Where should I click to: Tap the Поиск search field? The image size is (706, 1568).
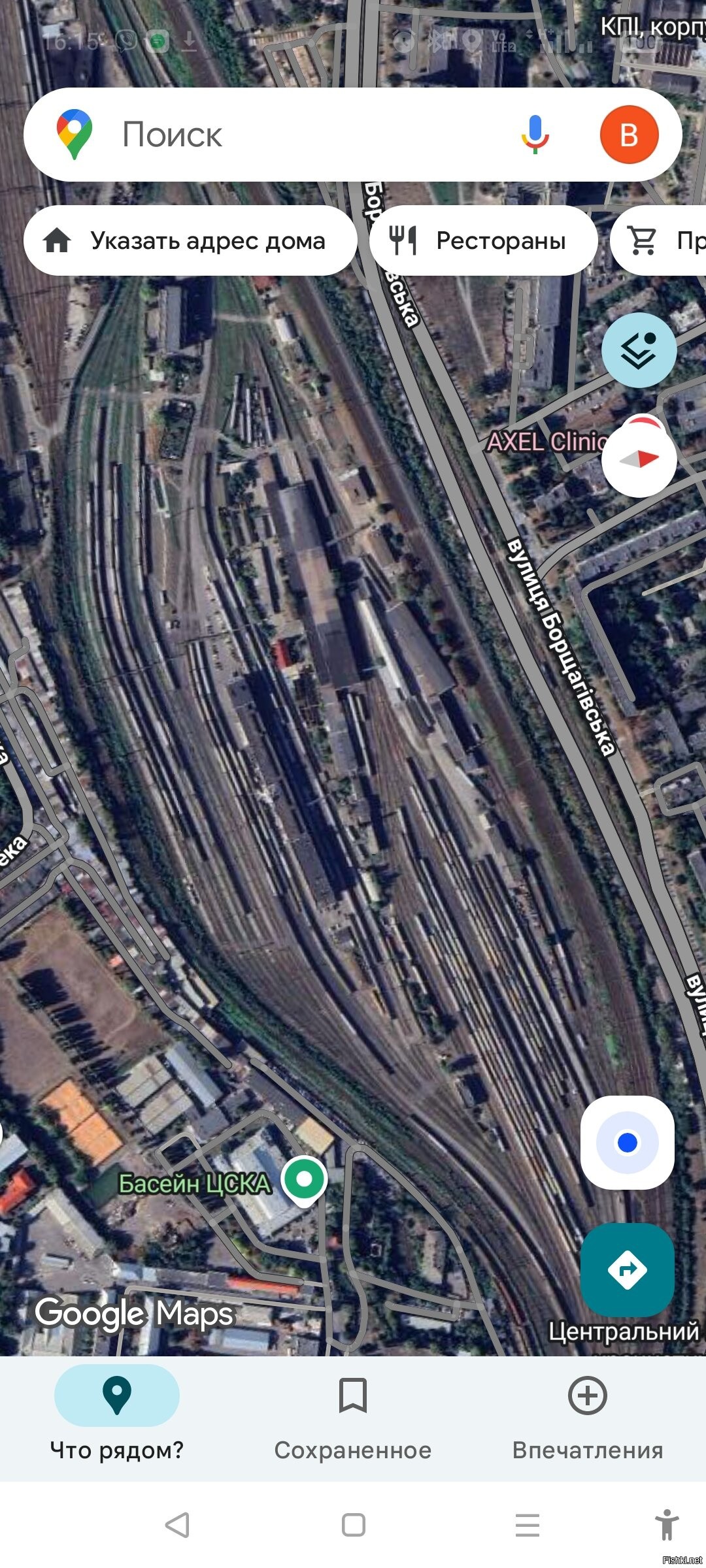coord(294,135)
